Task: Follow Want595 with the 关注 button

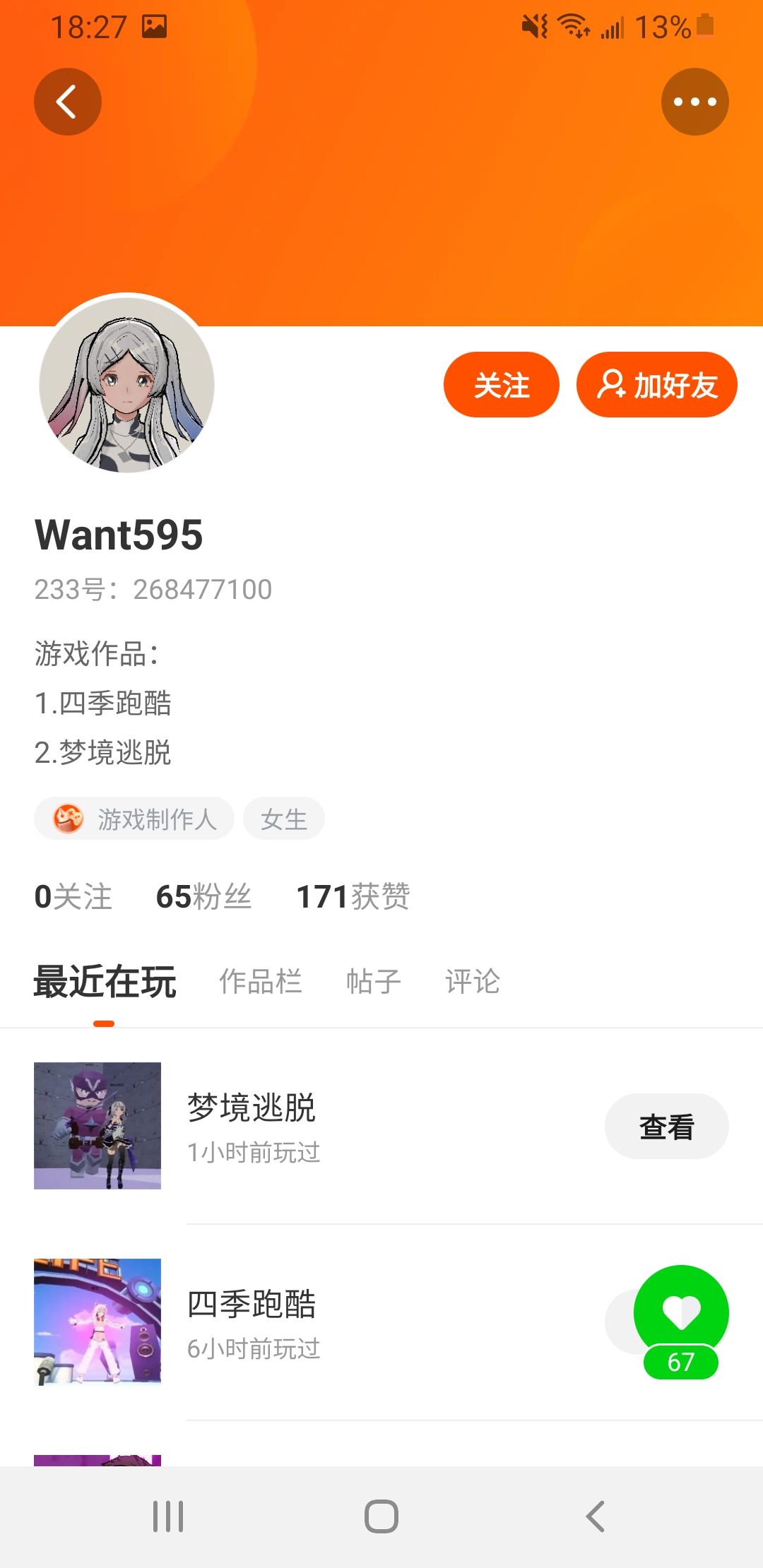Action: pyautogui.click(x=501, y=385)
